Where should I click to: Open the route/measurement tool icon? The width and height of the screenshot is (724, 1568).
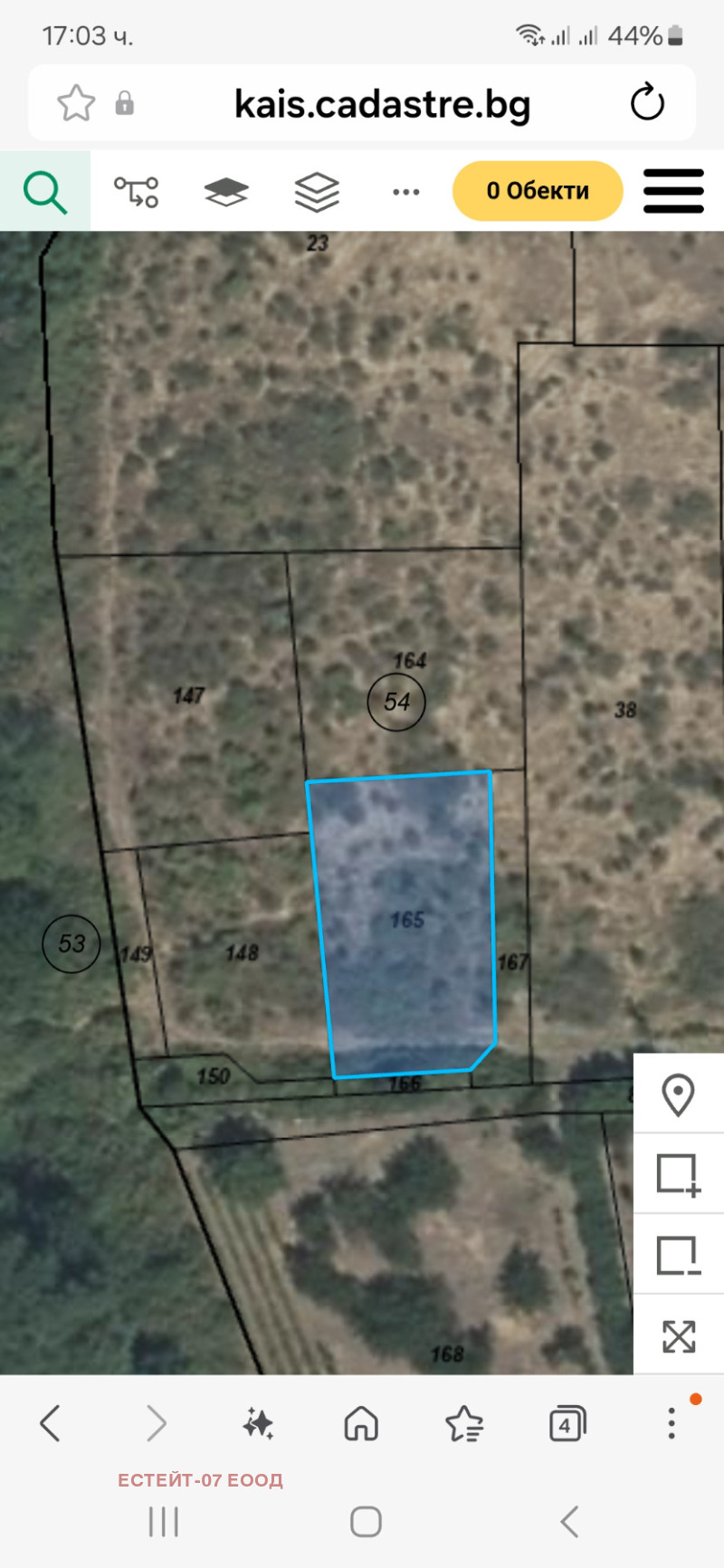(x=136, y=192)
